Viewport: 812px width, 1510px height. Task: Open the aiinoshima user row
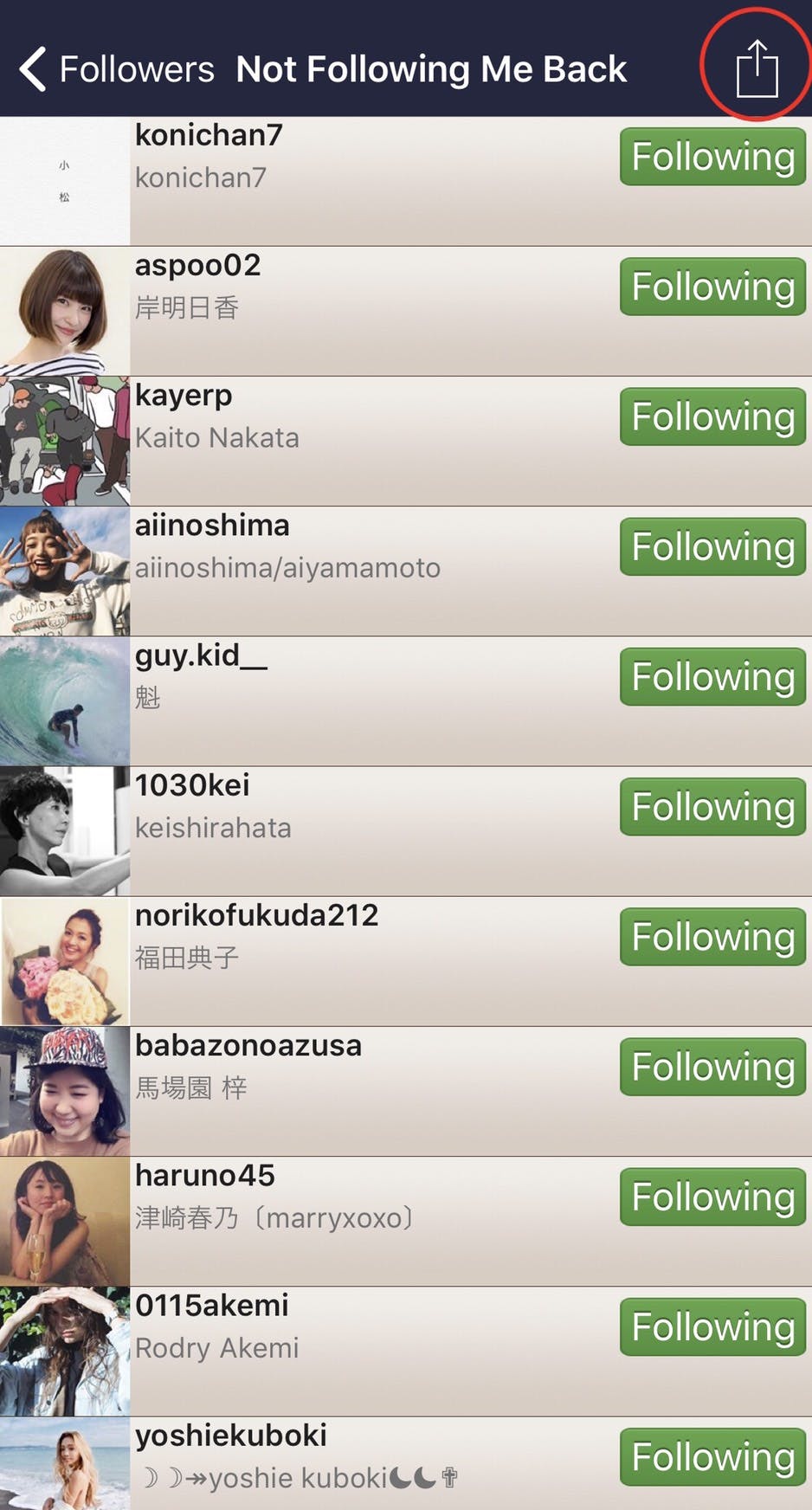click(x=346, y=571)
